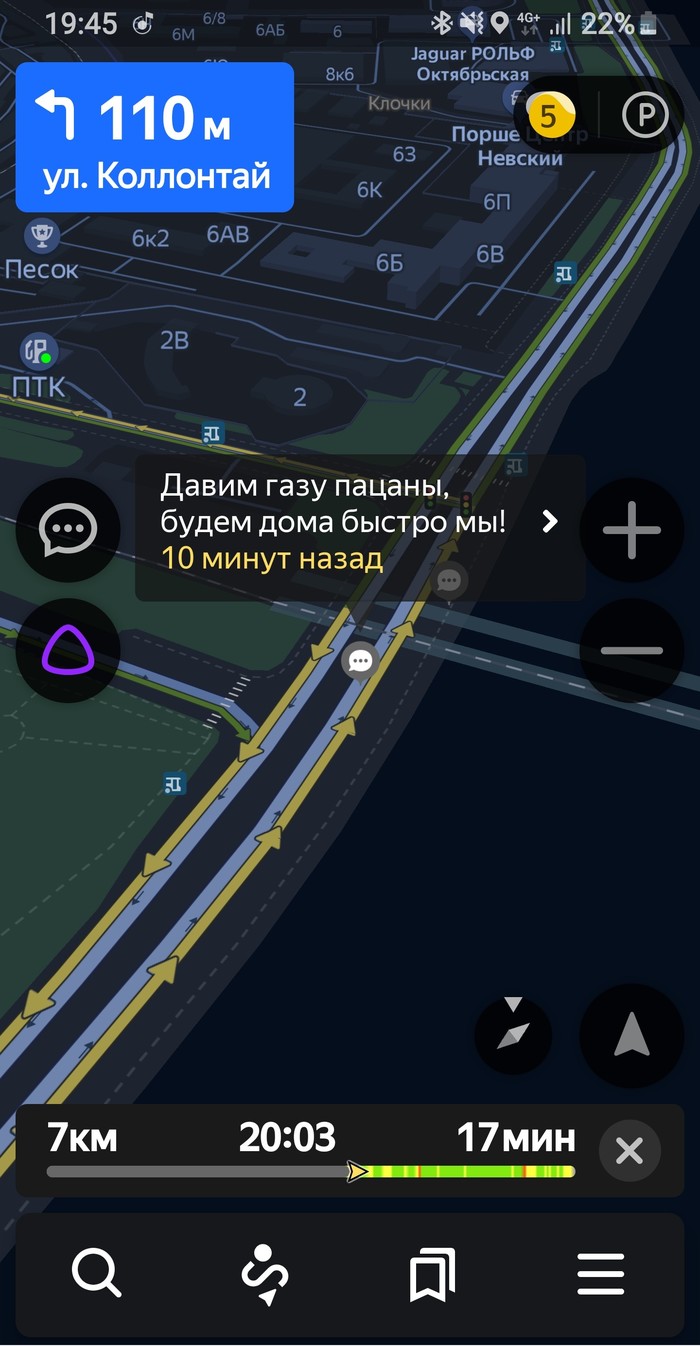Open the road chat messages button

tap(68, 530)
